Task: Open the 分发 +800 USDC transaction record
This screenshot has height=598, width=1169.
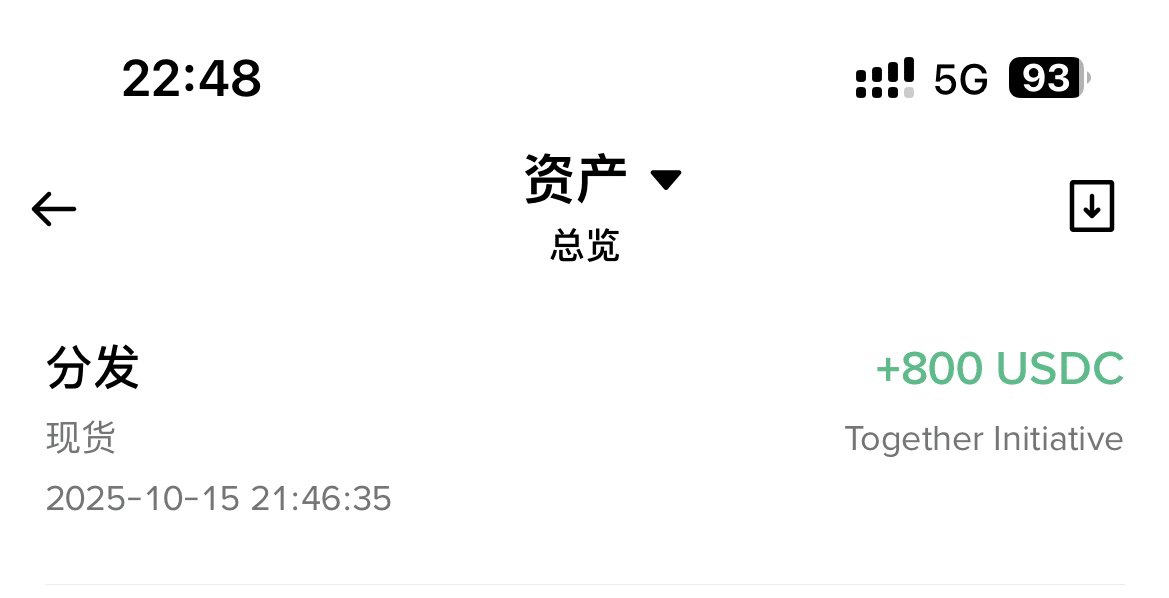Action: tap(584, 432)
